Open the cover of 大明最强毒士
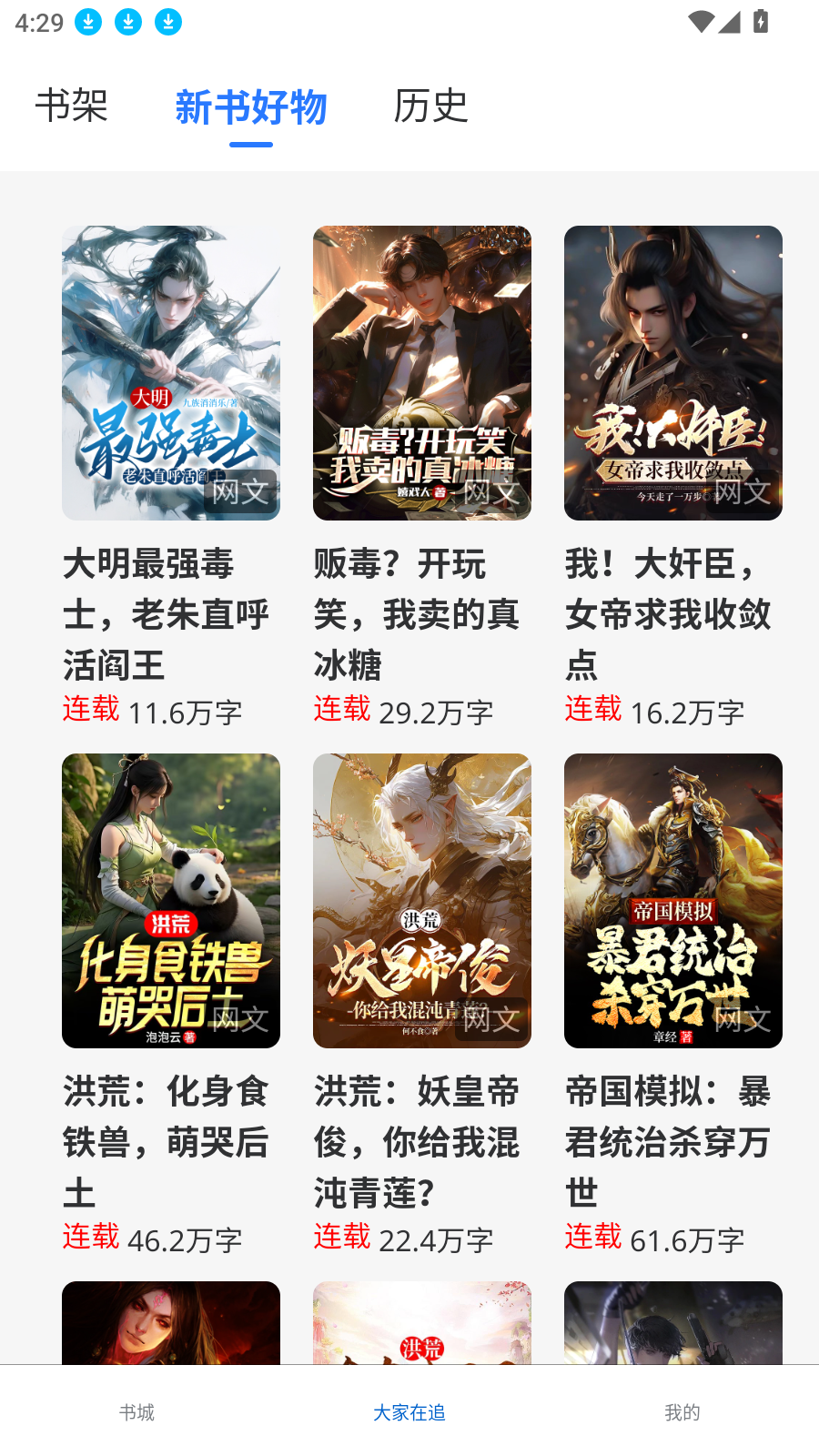Image resolution: width=819 pixels, height=1456 pixels. (170, 373)
